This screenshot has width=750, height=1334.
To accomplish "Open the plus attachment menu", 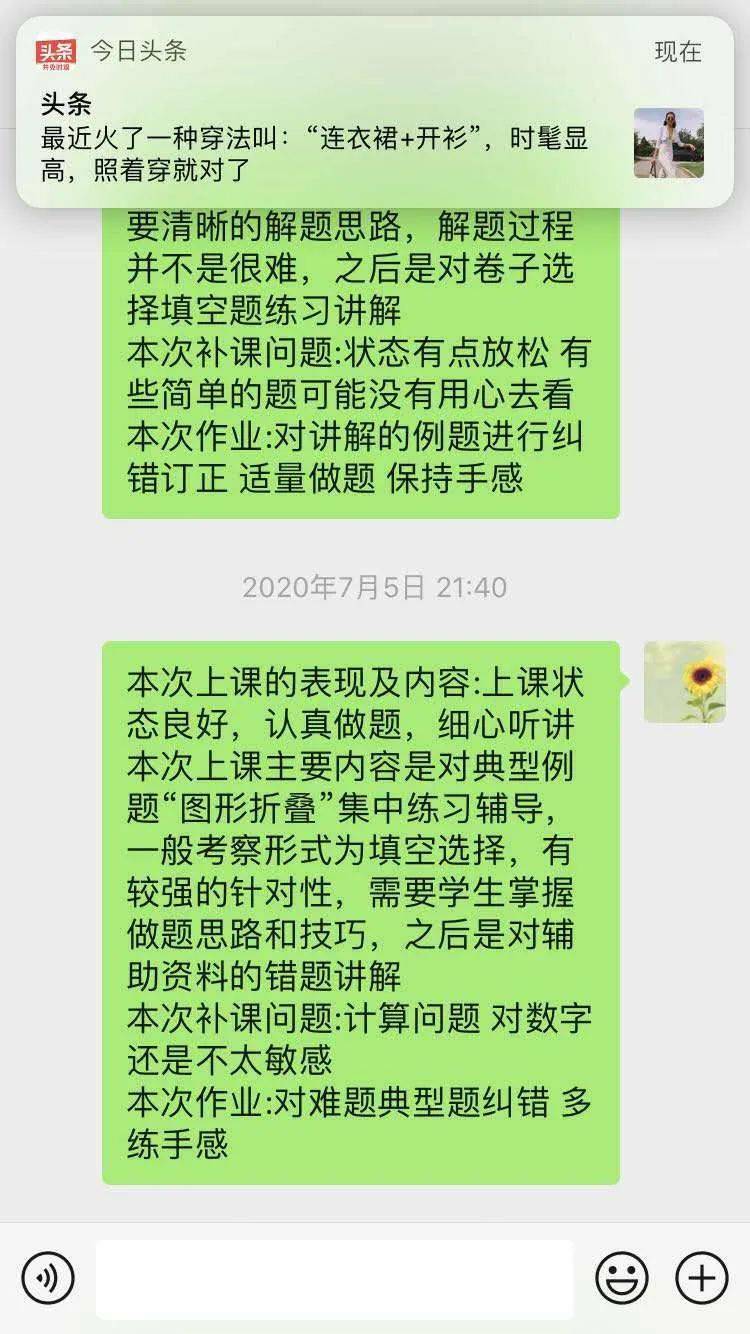I will click(x=702, y=1278).
